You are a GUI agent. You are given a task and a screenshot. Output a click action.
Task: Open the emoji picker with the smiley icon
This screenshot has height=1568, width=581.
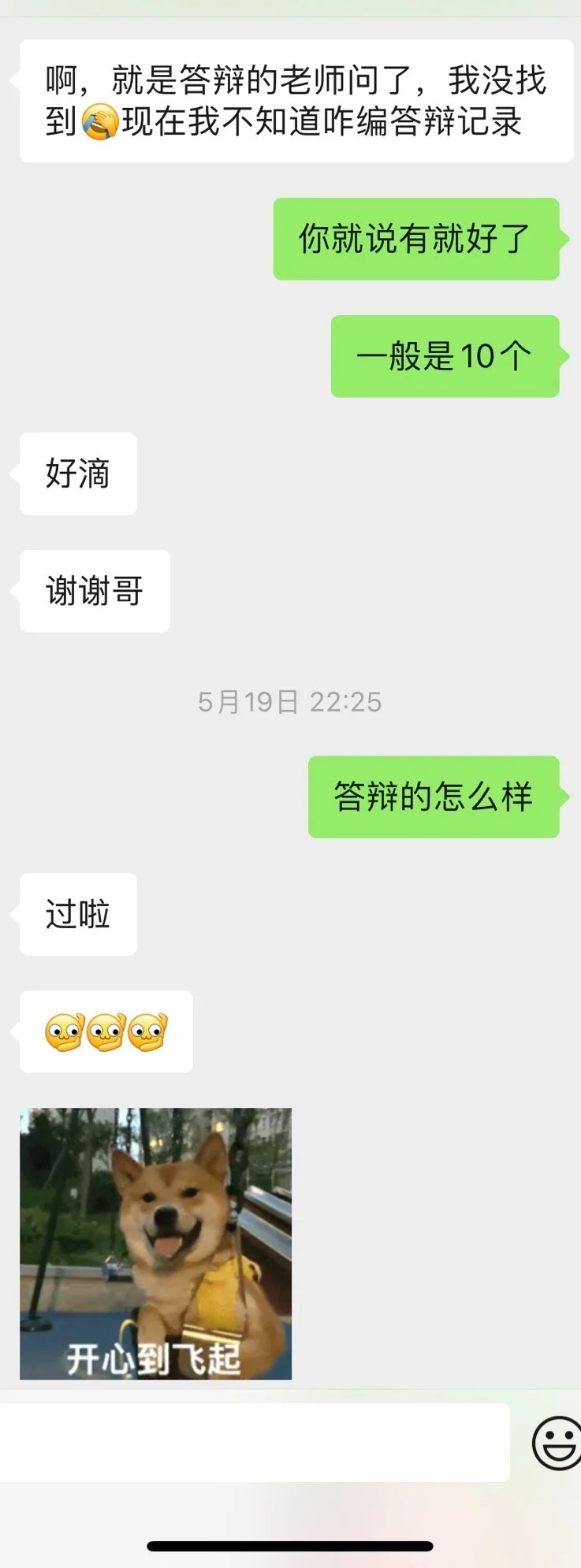point(557,1443)
